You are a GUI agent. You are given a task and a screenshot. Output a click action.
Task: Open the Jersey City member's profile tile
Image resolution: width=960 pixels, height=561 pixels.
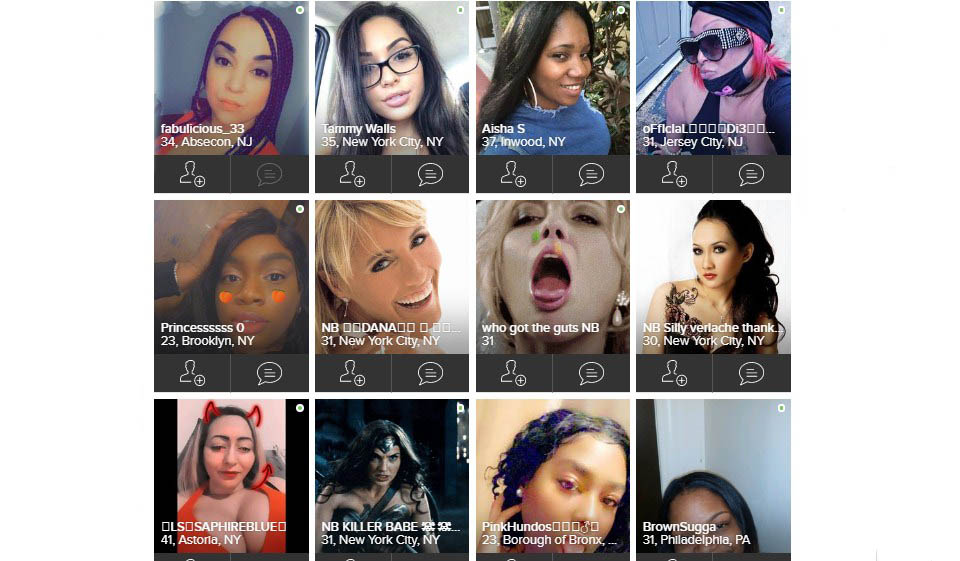point(713,78)
